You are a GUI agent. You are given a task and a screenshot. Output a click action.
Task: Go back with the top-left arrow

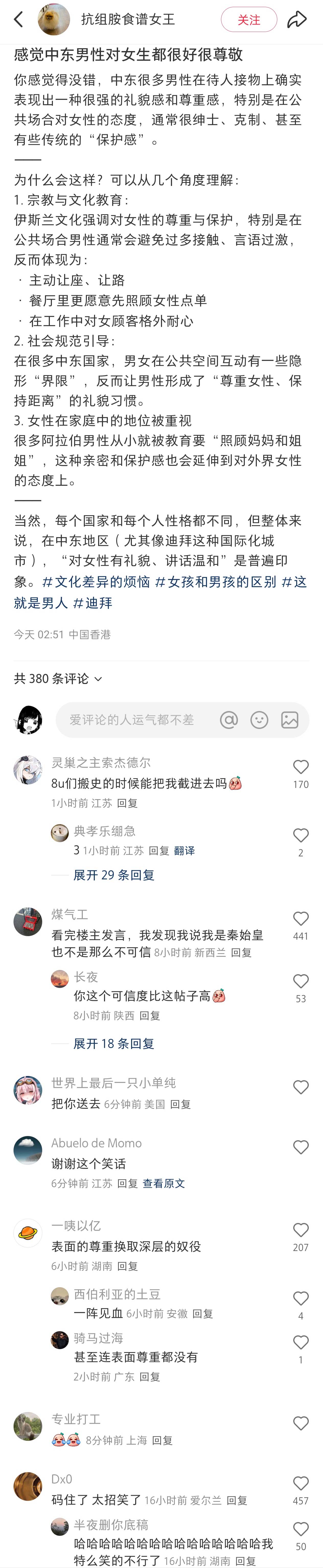pyautogui.click(x=19, y=20)
